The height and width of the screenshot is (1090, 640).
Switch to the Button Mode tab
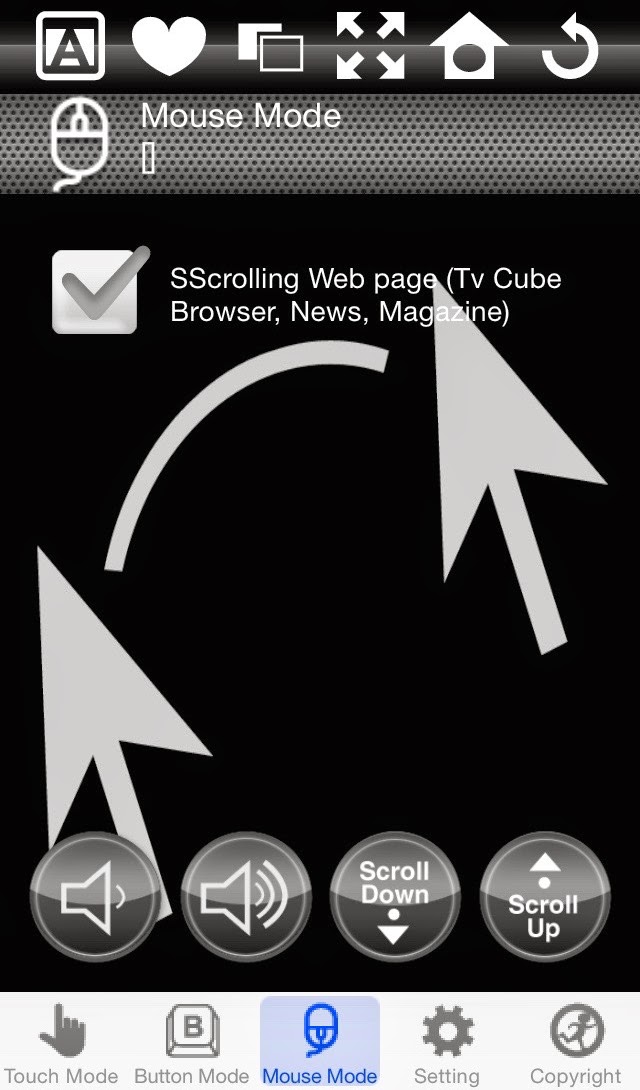(191, 1045)
